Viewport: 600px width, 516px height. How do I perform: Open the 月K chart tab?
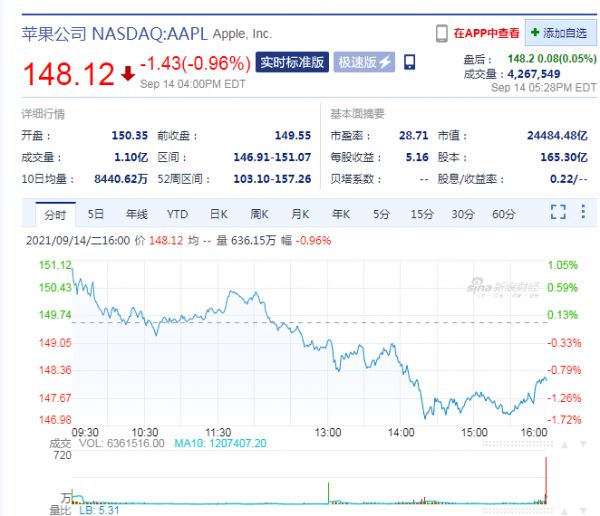[x=300, y=213]
